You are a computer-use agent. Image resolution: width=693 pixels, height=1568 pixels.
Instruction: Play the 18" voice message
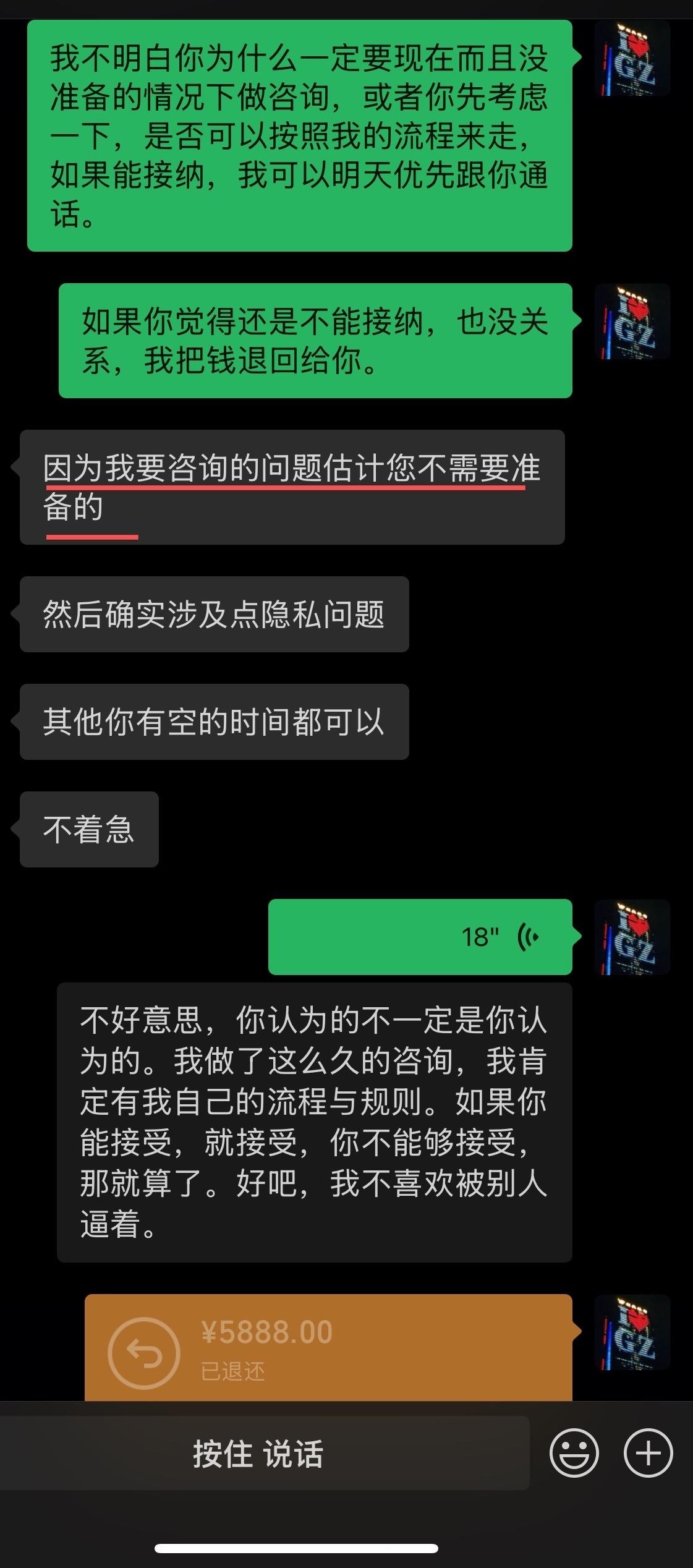420,937
